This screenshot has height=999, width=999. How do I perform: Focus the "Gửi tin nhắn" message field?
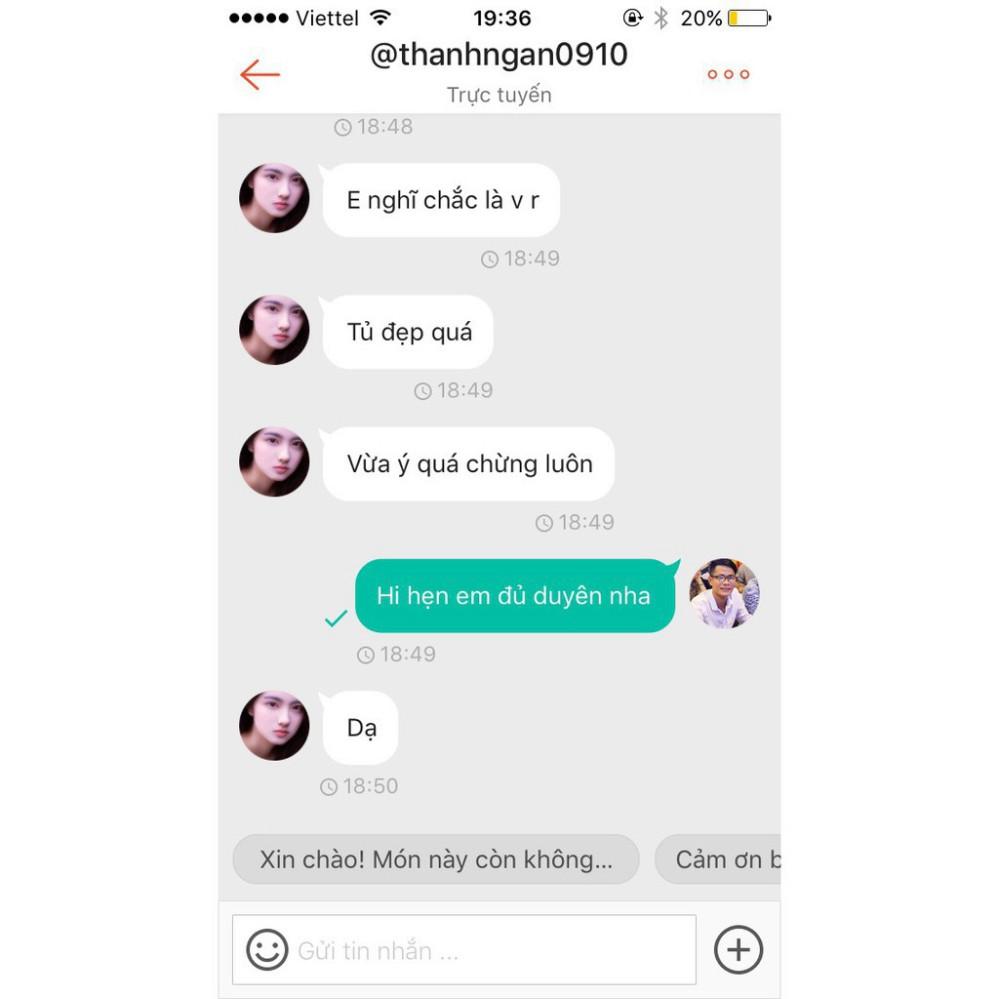(x=490, y=950)
